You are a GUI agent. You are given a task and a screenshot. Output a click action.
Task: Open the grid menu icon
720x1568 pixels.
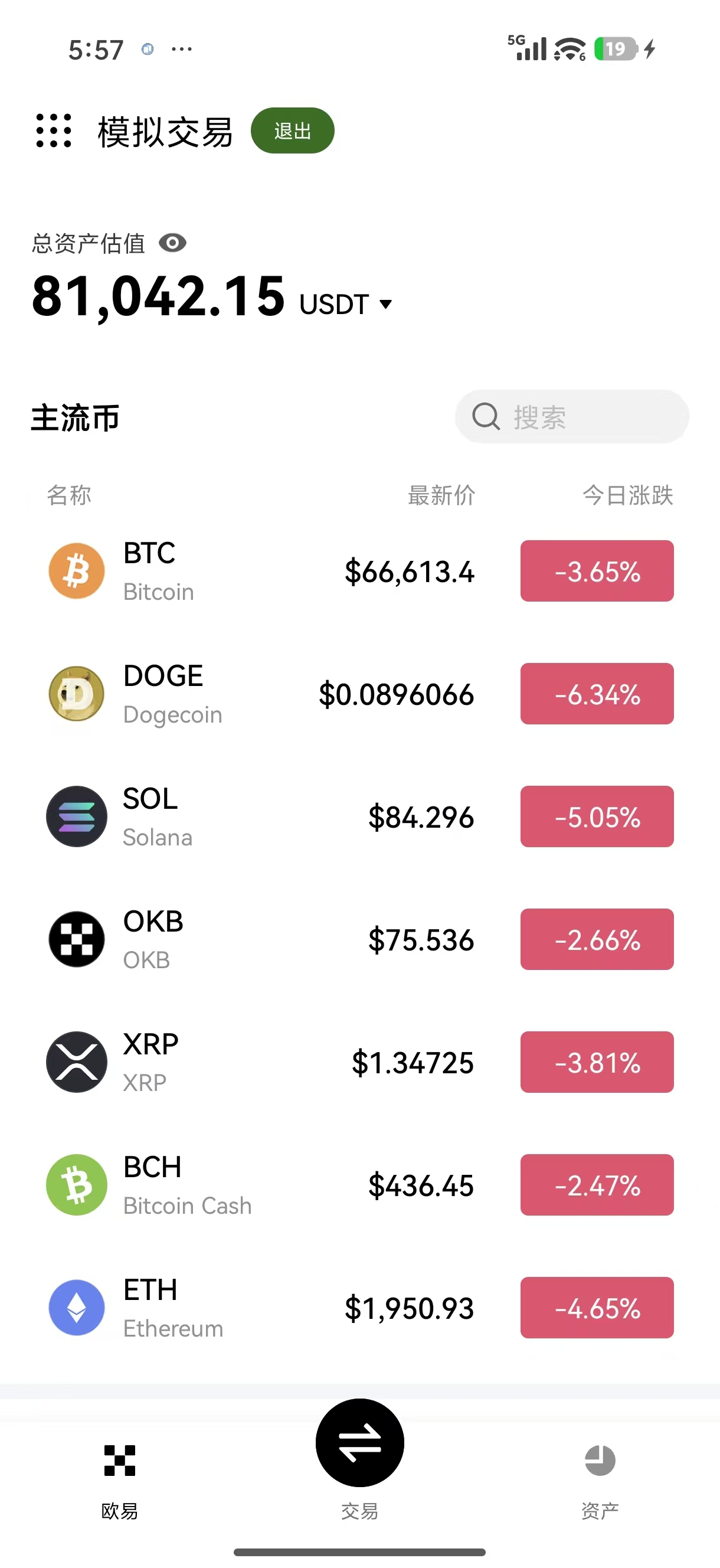(x=54, y=131)
